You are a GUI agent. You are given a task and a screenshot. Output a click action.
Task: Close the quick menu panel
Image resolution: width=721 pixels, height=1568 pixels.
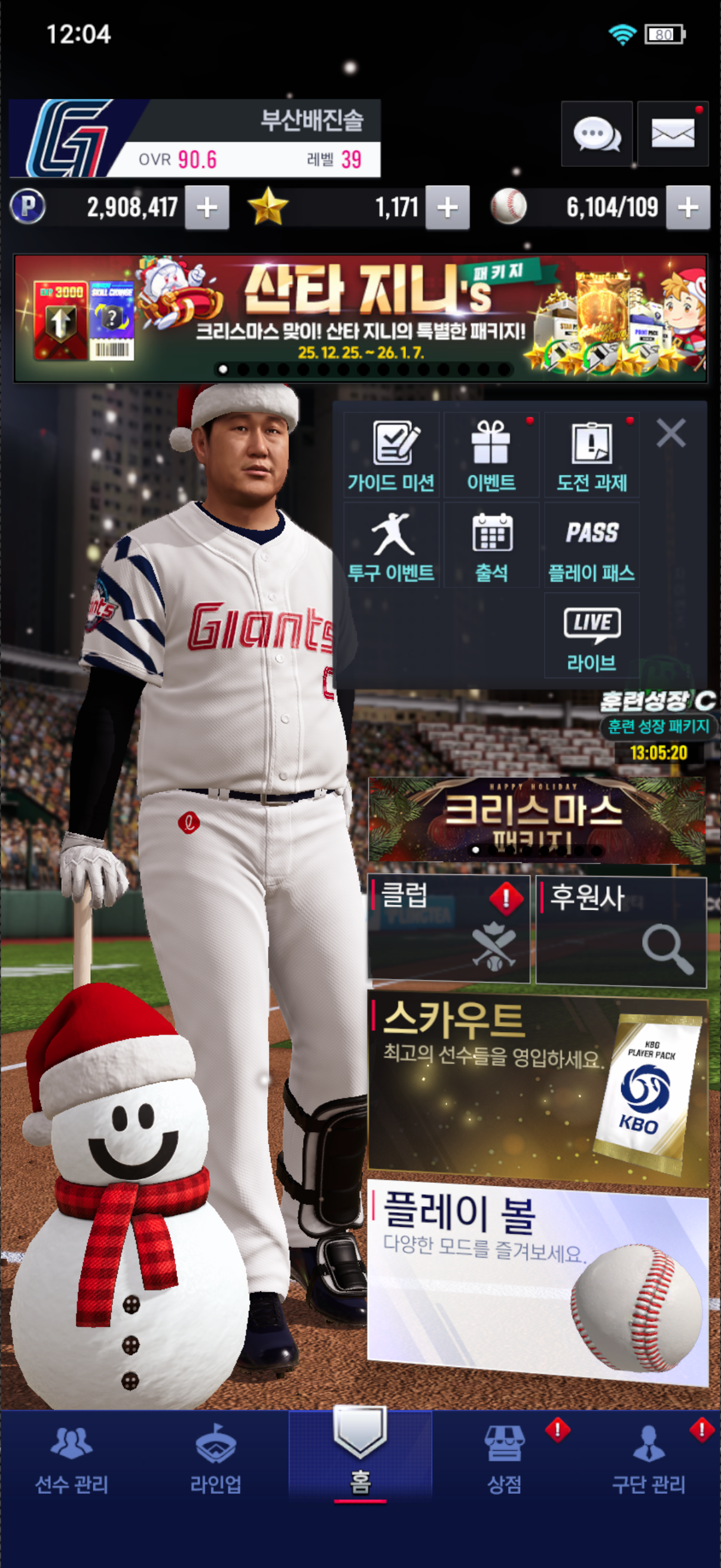pos(671,433)
